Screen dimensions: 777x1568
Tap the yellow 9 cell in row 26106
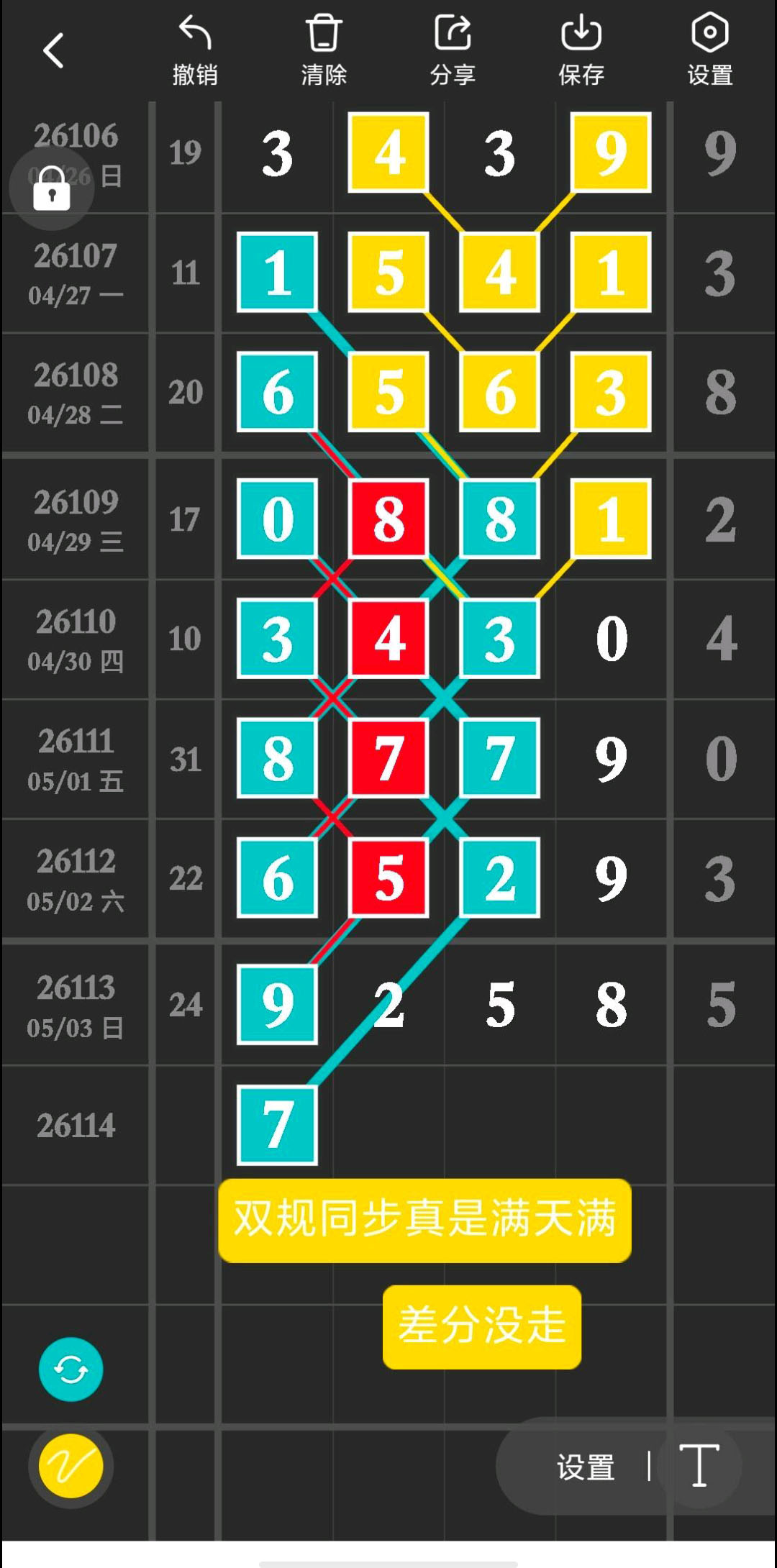coord(611,152)
